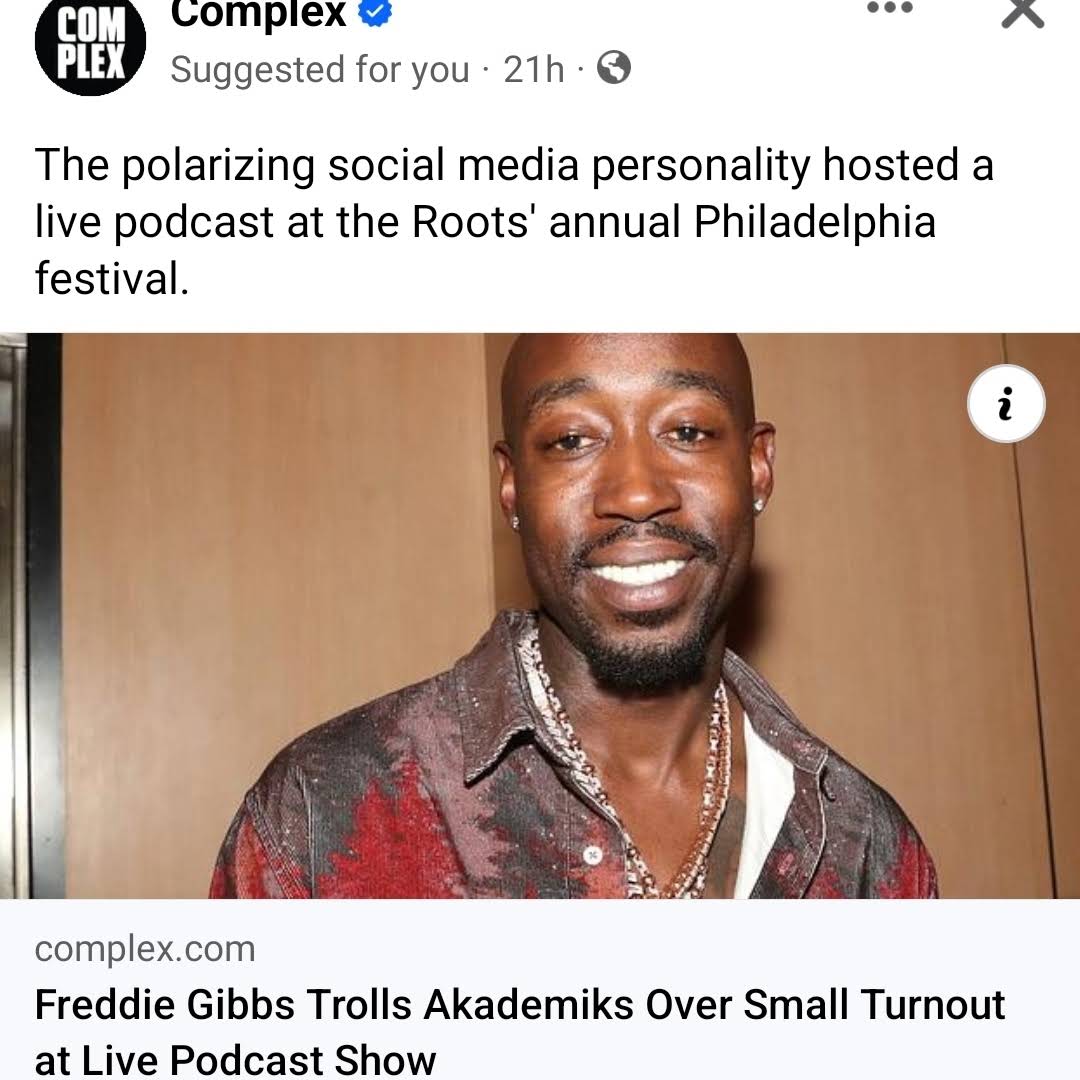Dismiss this suggested post
1080x1080 pixels.
coord(1022,12)
